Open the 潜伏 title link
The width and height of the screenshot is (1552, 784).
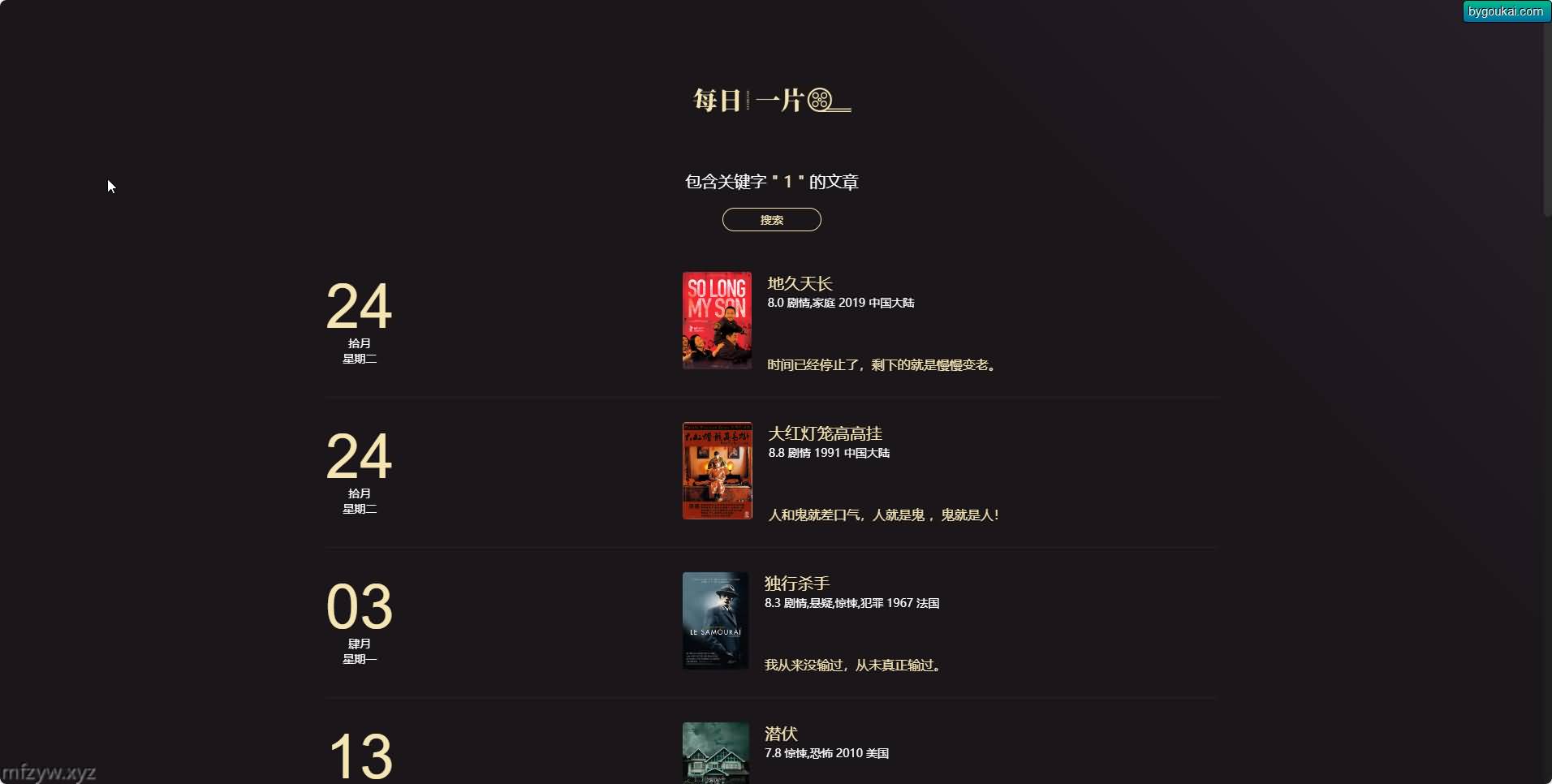pyautogui.click(x=781, y=734)
